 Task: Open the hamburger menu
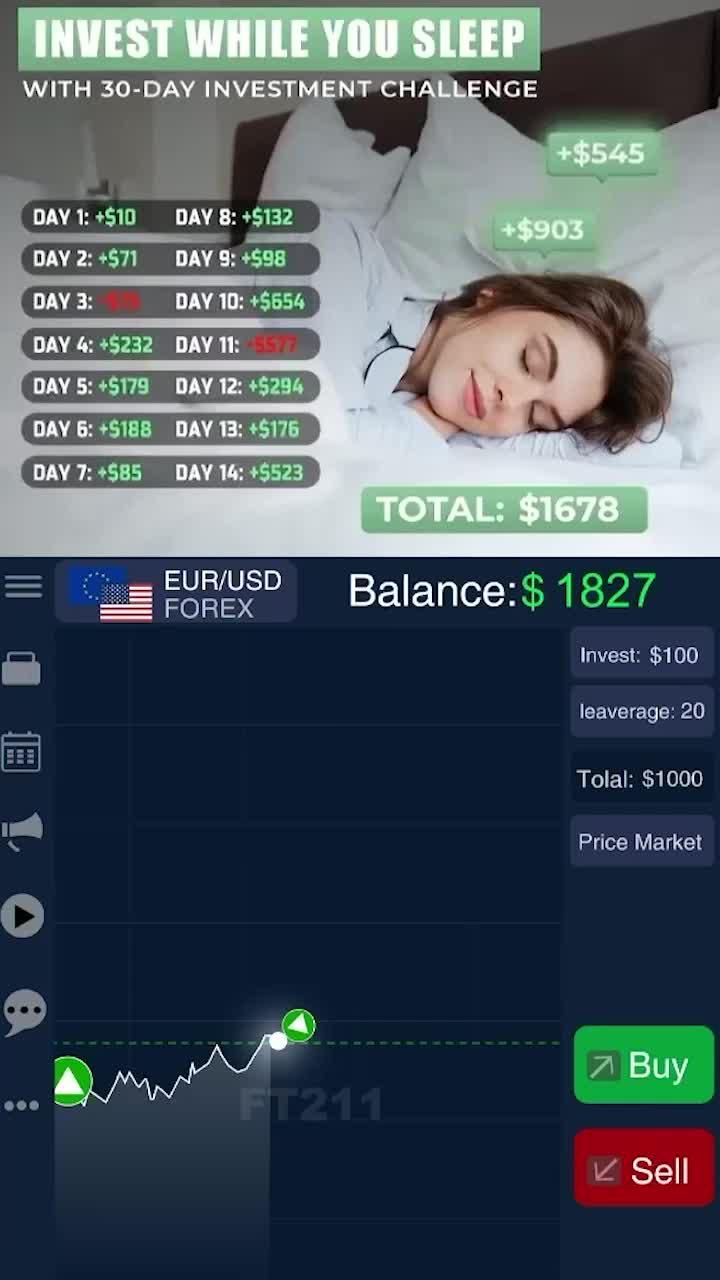coord(23,586)
